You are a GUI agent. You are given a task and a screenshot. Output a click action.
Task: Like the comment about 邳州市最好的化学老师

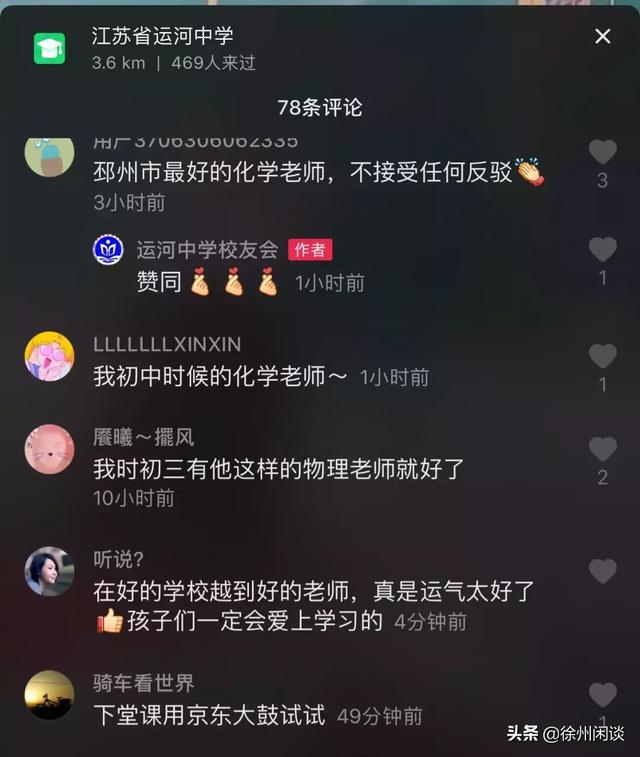coord(602,153)
